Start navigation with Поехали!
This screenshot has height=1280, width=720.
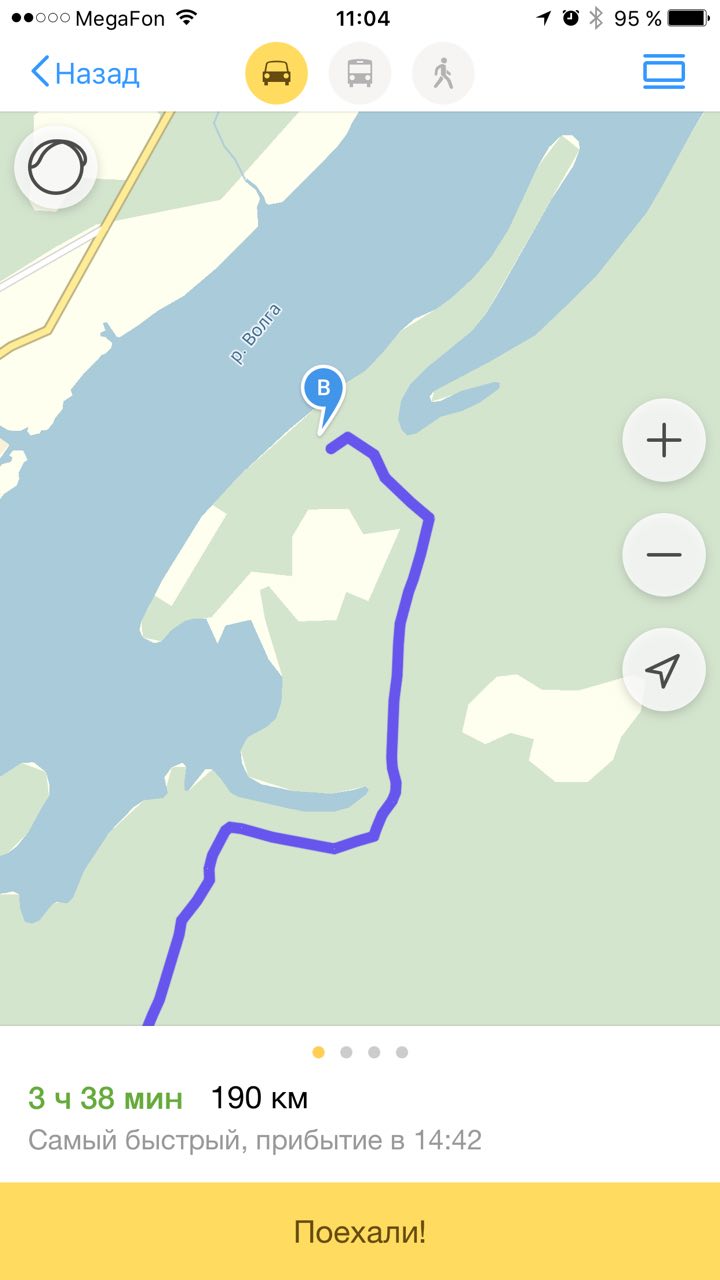tap(360, 1232)
